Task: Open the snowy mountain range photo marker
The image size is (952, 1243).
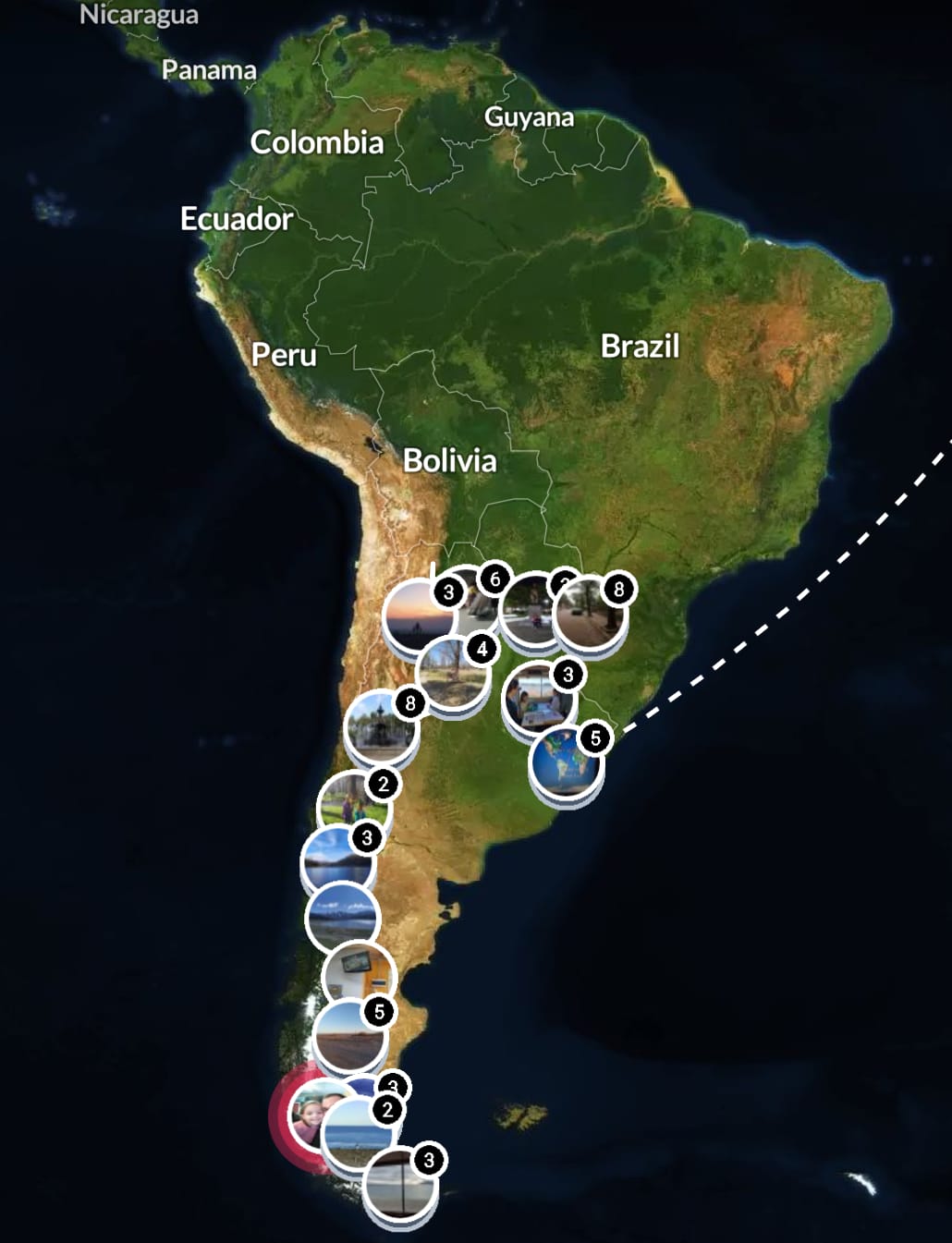Action: coord(342,919)
